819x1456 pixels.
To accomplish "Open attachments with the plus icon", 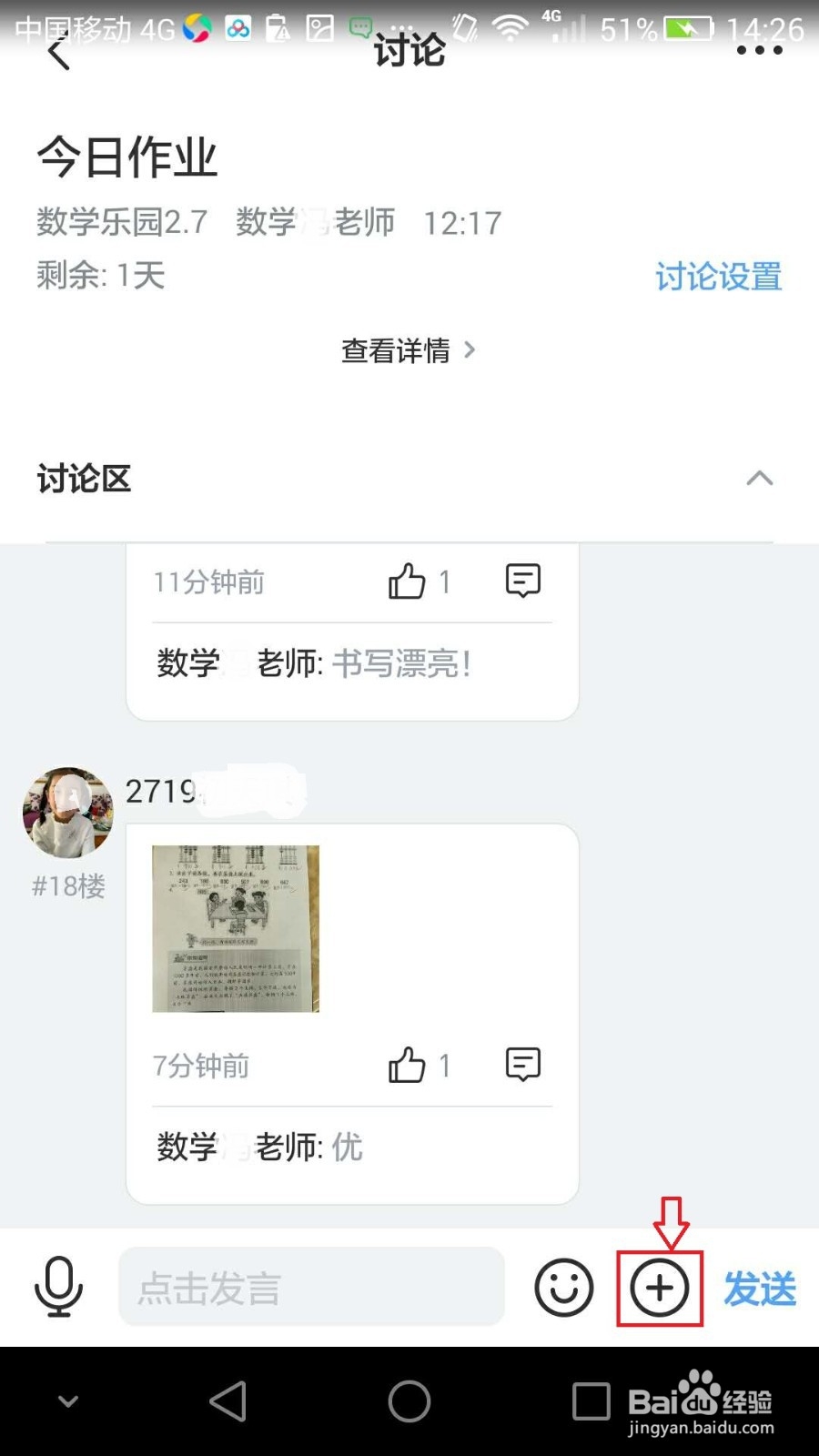I will coord(659,1287).
